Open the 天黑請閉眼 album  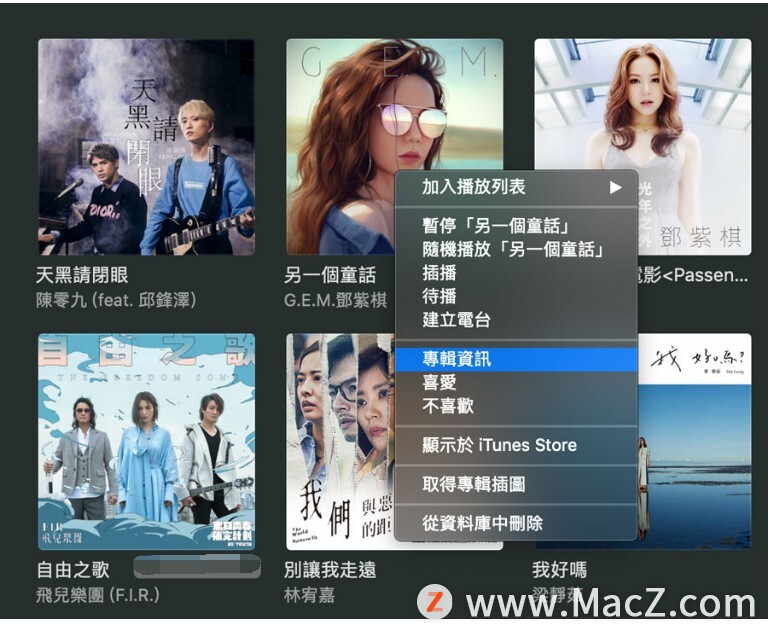146,147
